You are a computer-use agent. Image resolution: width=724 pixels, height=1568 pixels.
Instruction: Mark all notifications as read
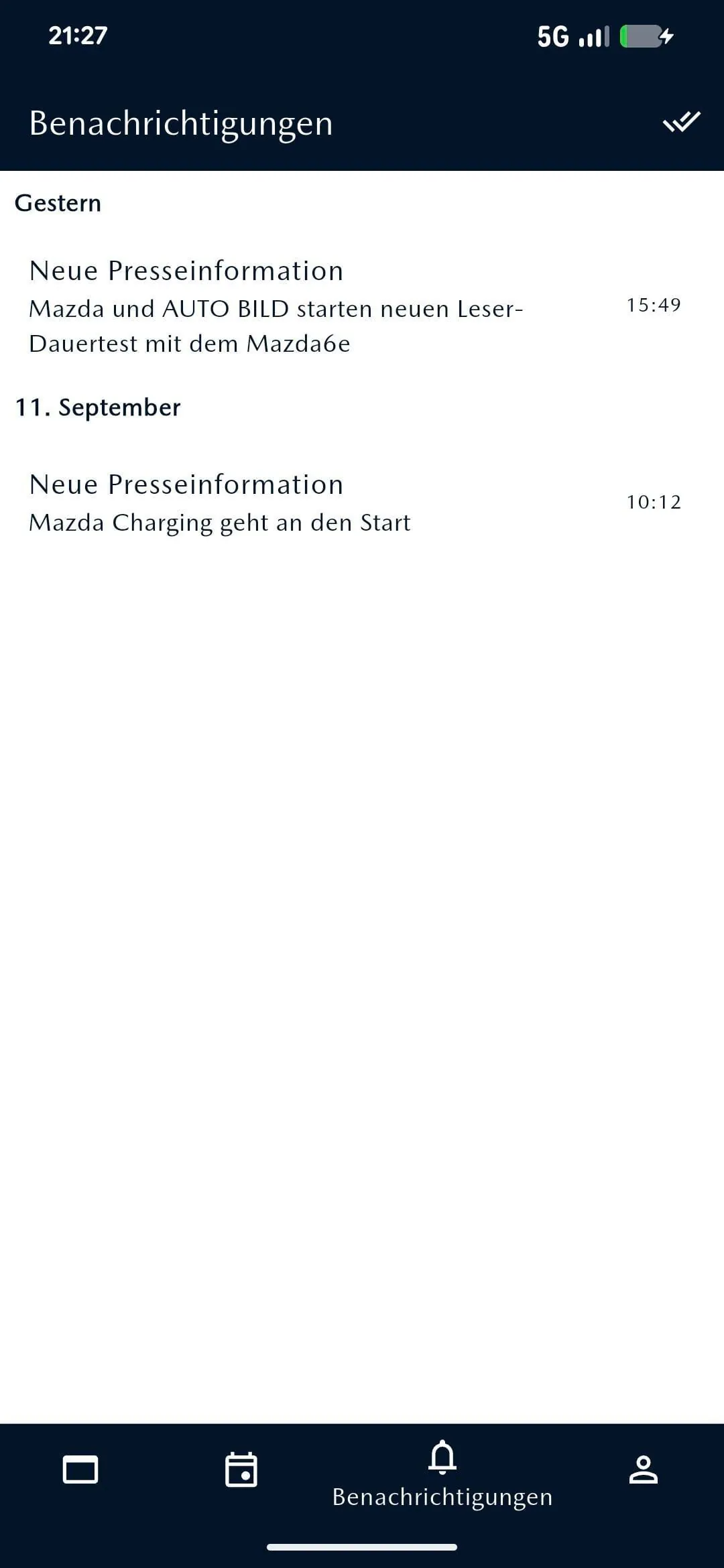tap(681, 123)
